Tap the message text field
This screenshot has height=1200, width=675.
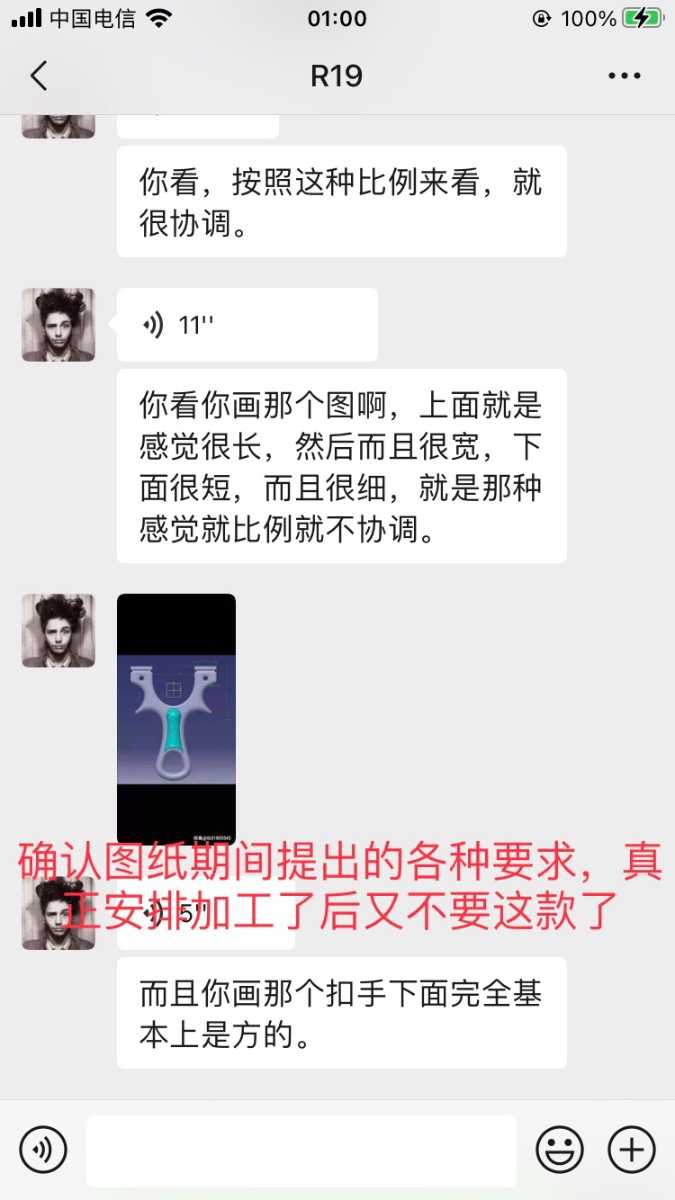tap(300, 1150)
